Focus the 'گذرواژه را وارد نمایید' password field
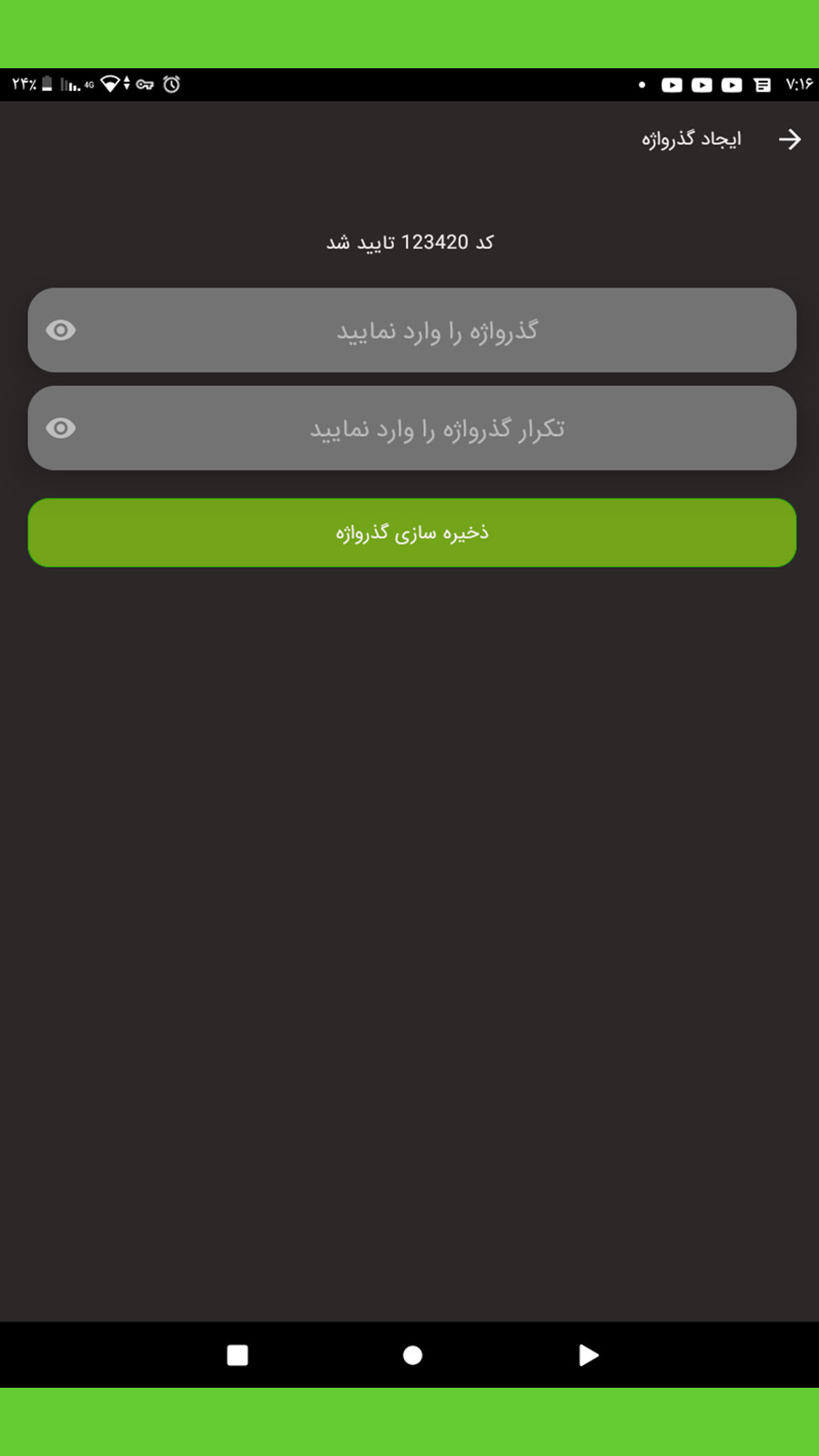 [x=437, y=330]
